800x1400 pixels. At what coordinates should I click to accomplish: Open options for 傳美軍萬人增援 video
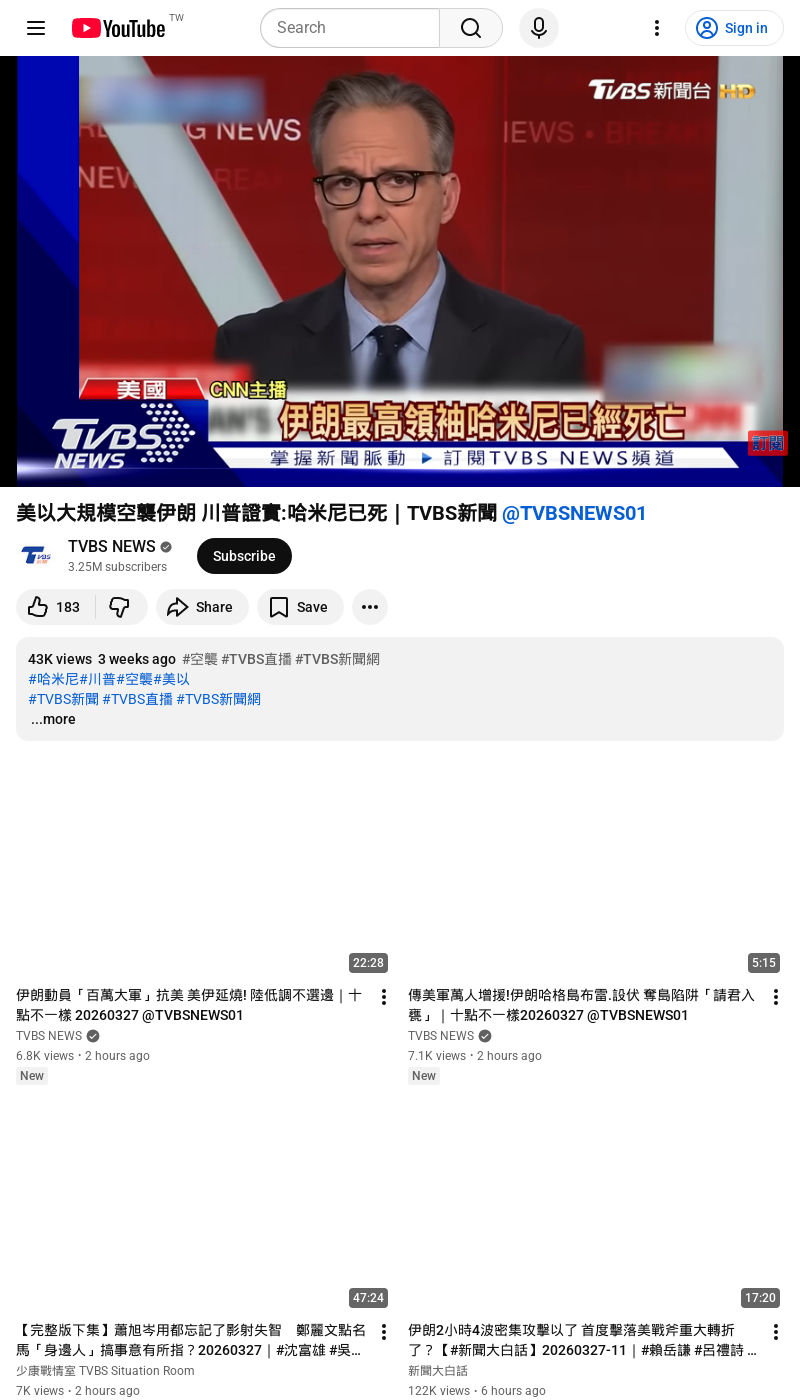[x=775, y=997]
